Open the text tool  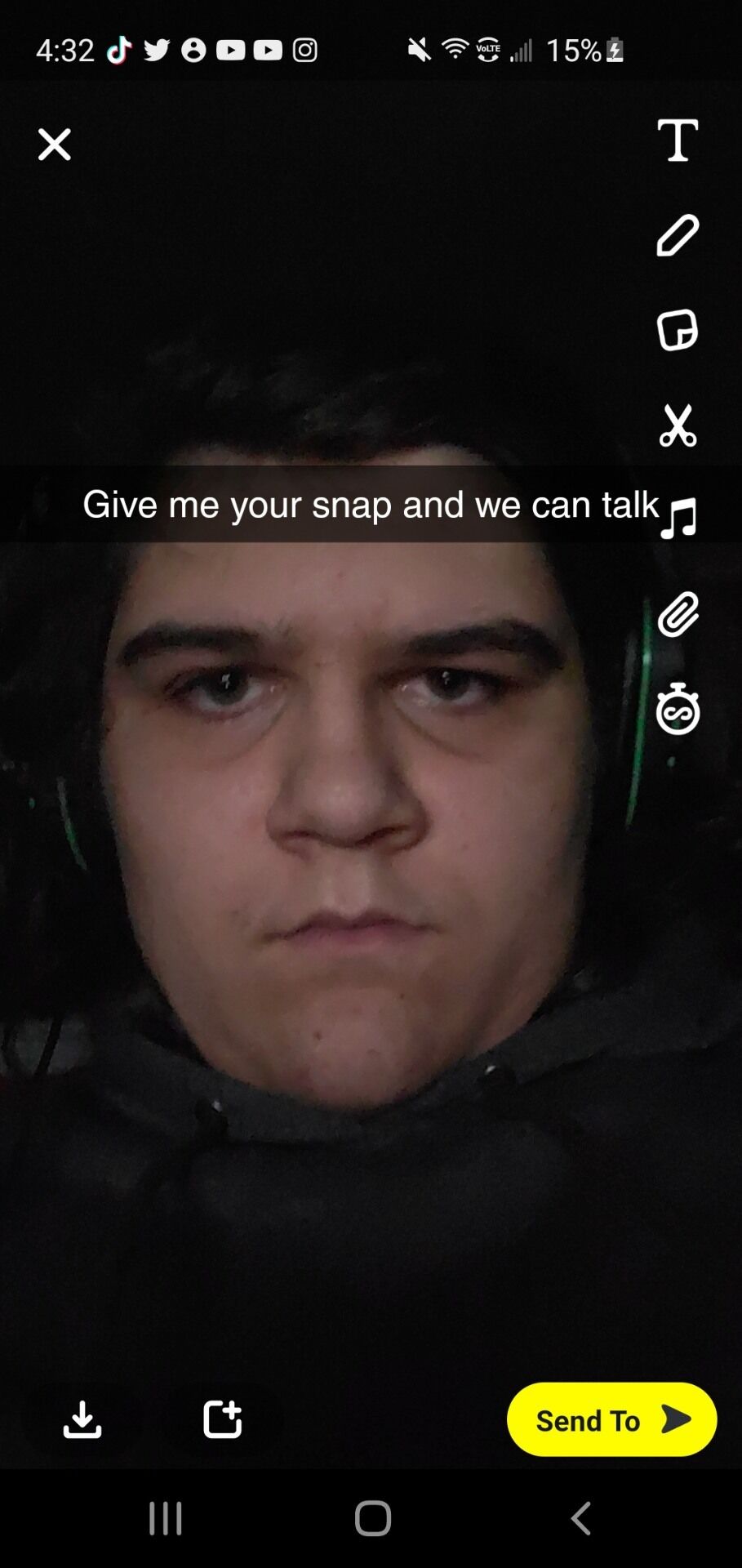click(678, 140)
